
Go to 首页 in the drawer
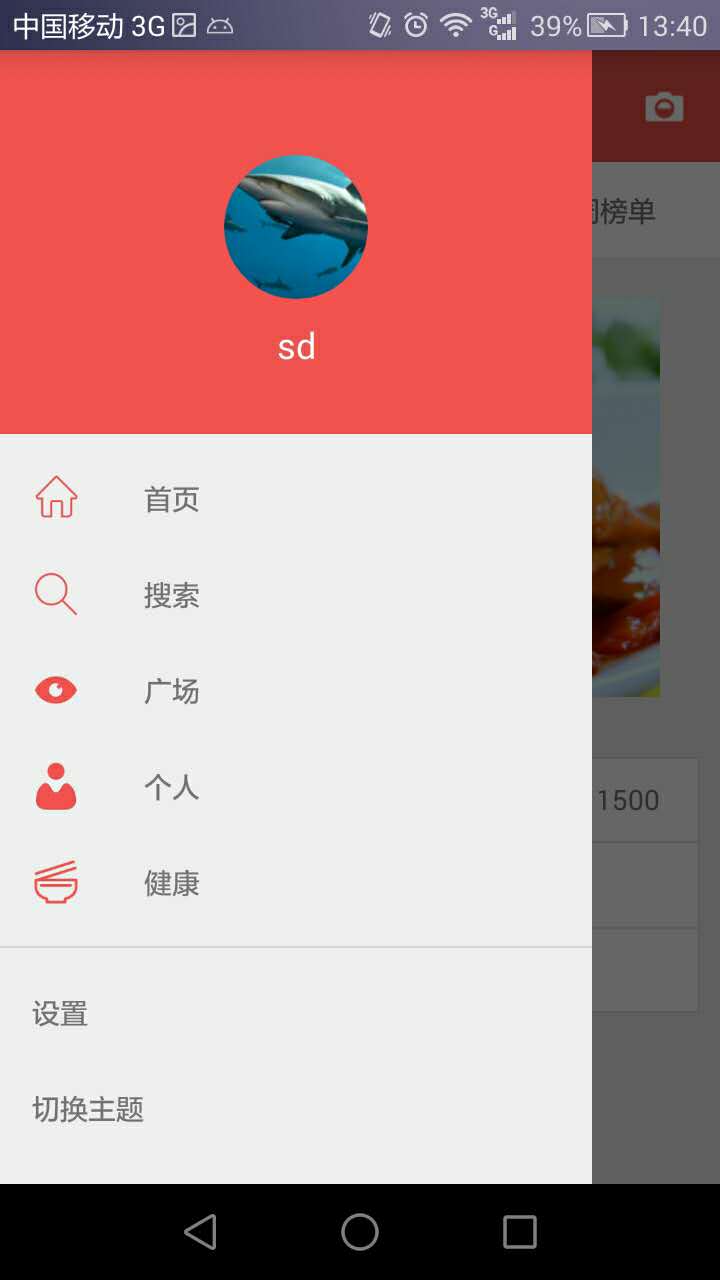[x=296, y=498]
